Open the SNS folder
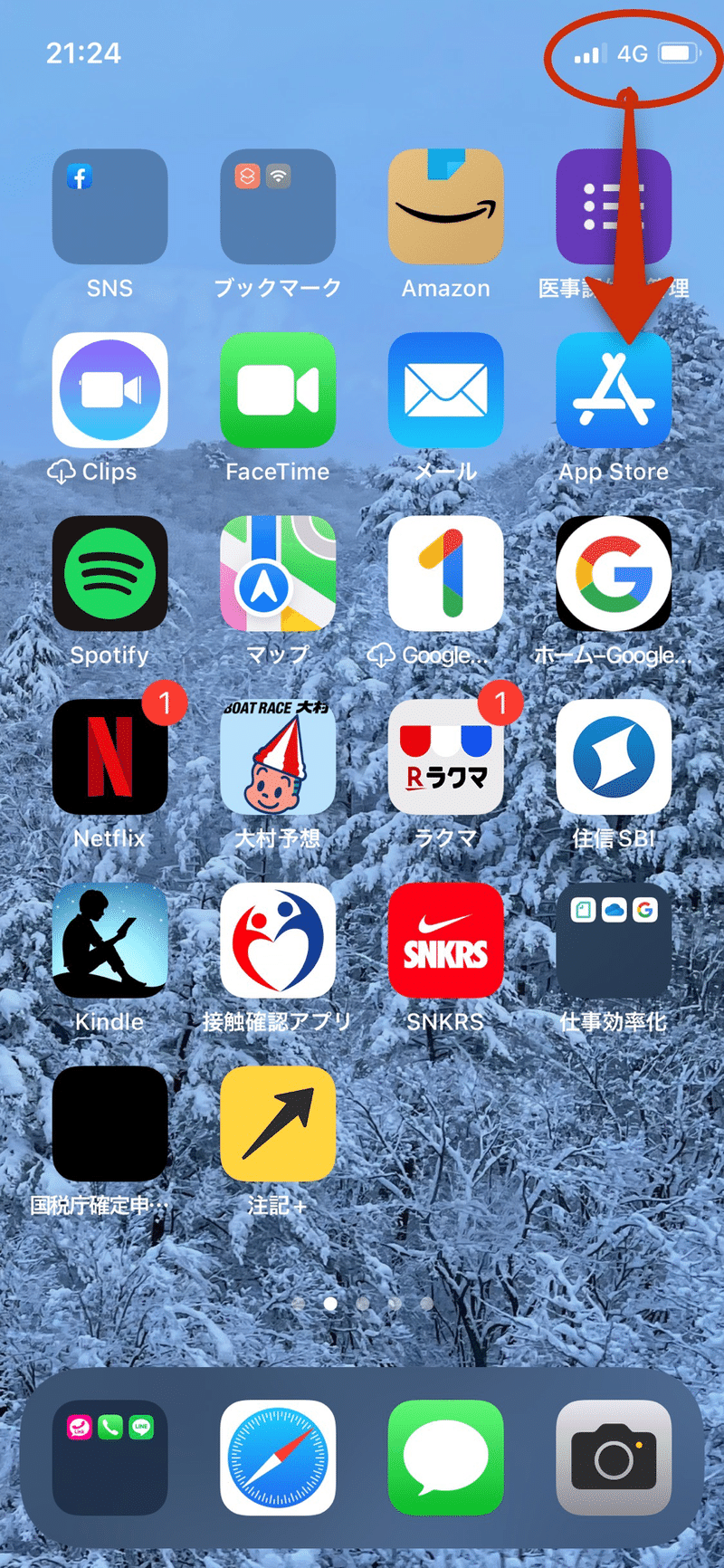 click(110, 206)
